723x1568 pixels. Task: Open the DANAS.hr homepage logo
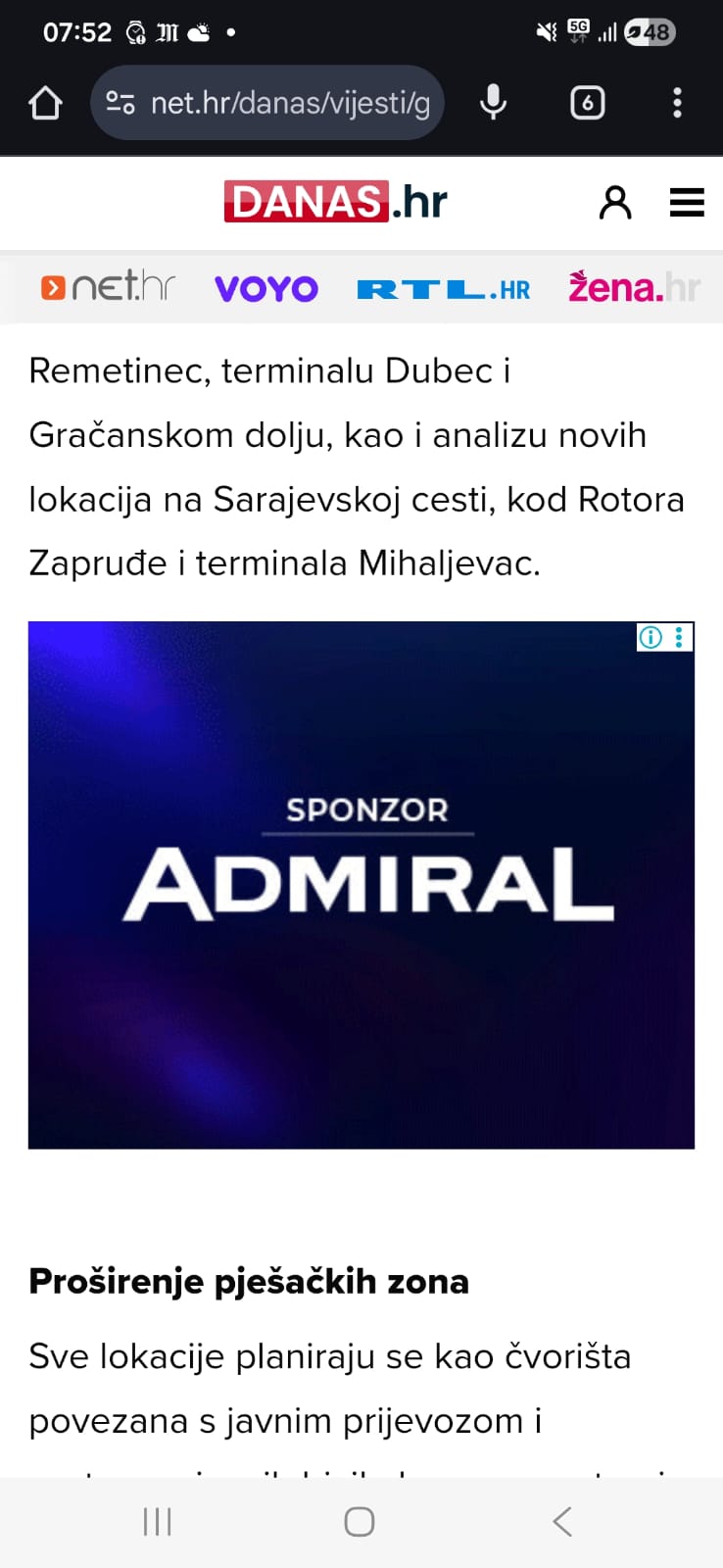pos(335,202)
